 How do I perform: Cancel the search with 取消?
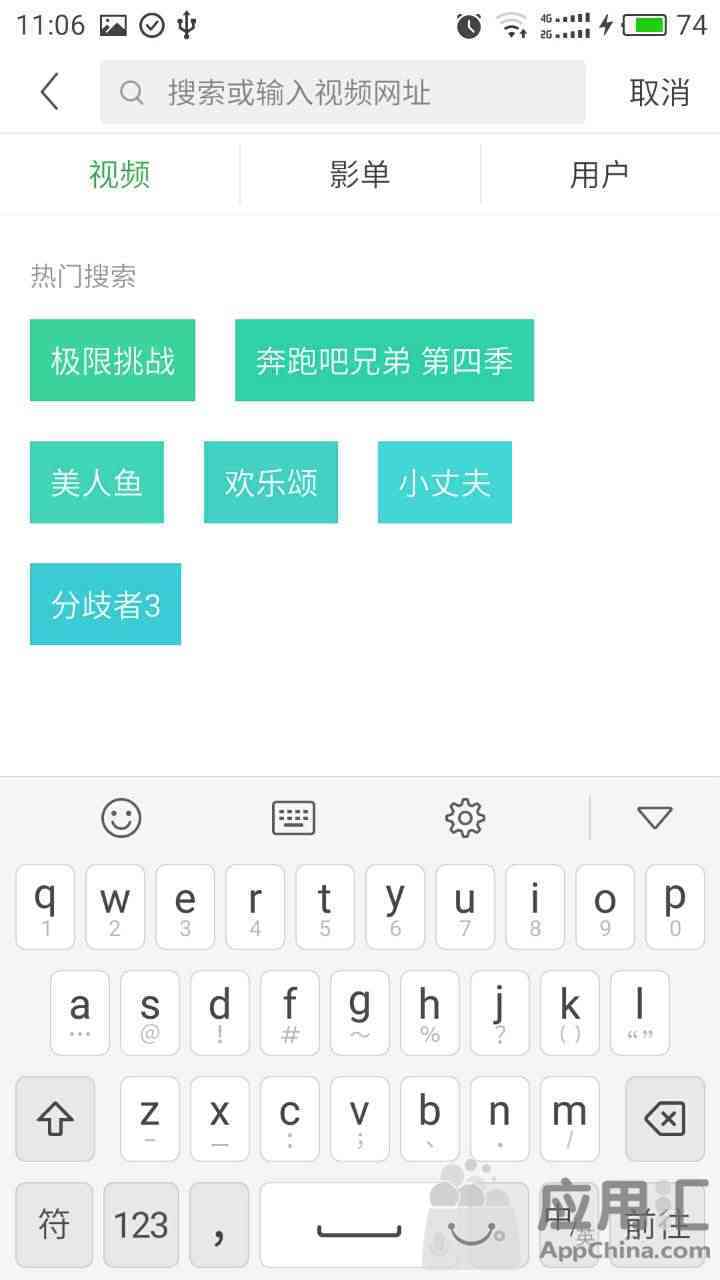pos(659,92)
